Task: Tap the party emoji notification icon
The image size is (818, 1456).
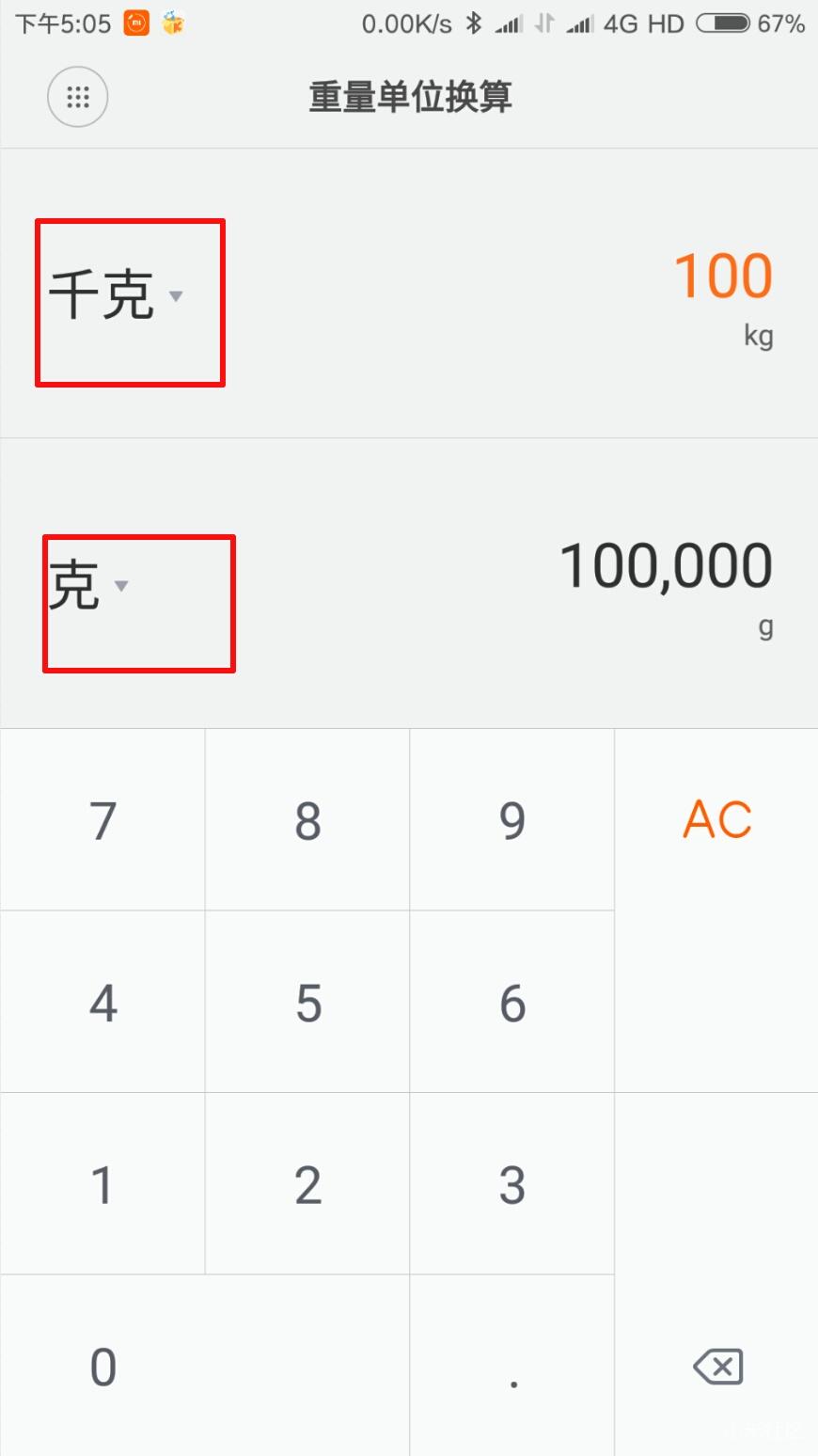Action: [174, 23]
